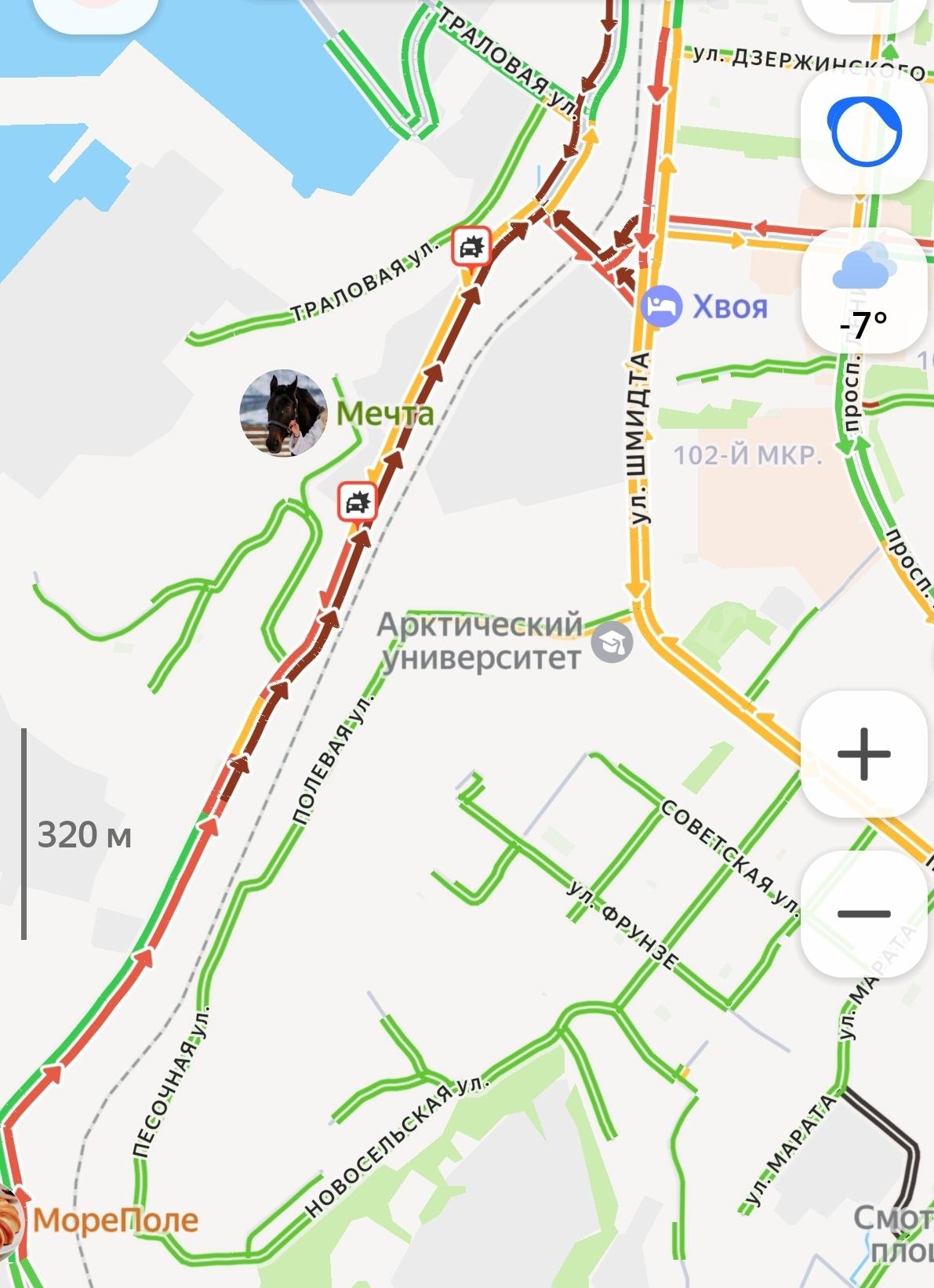Open the Мечта place marker
This screenshot has height=1288, width=934.
point(283,412)
